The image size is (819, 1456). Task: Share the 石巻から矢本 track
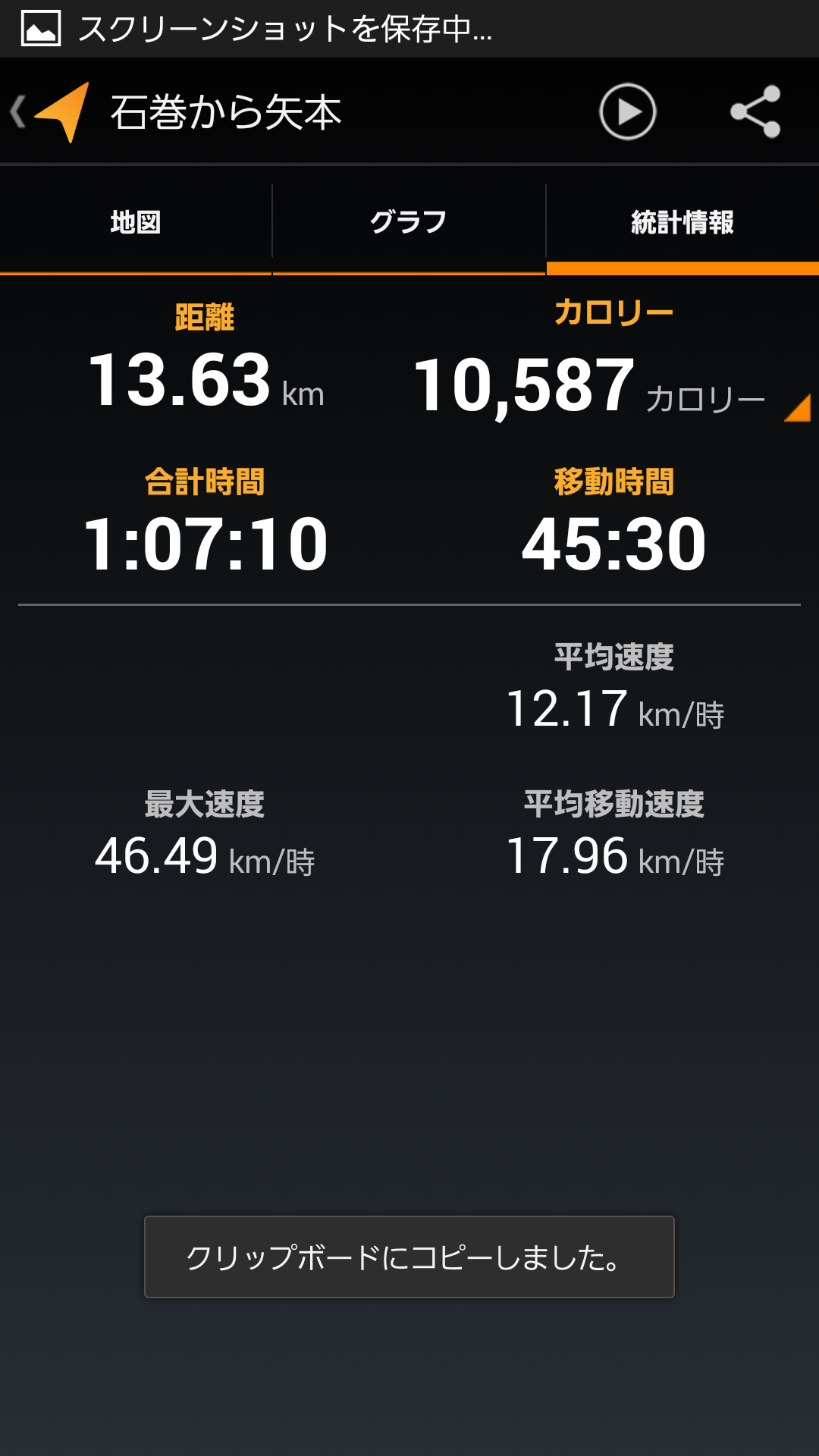coord(755,112)
